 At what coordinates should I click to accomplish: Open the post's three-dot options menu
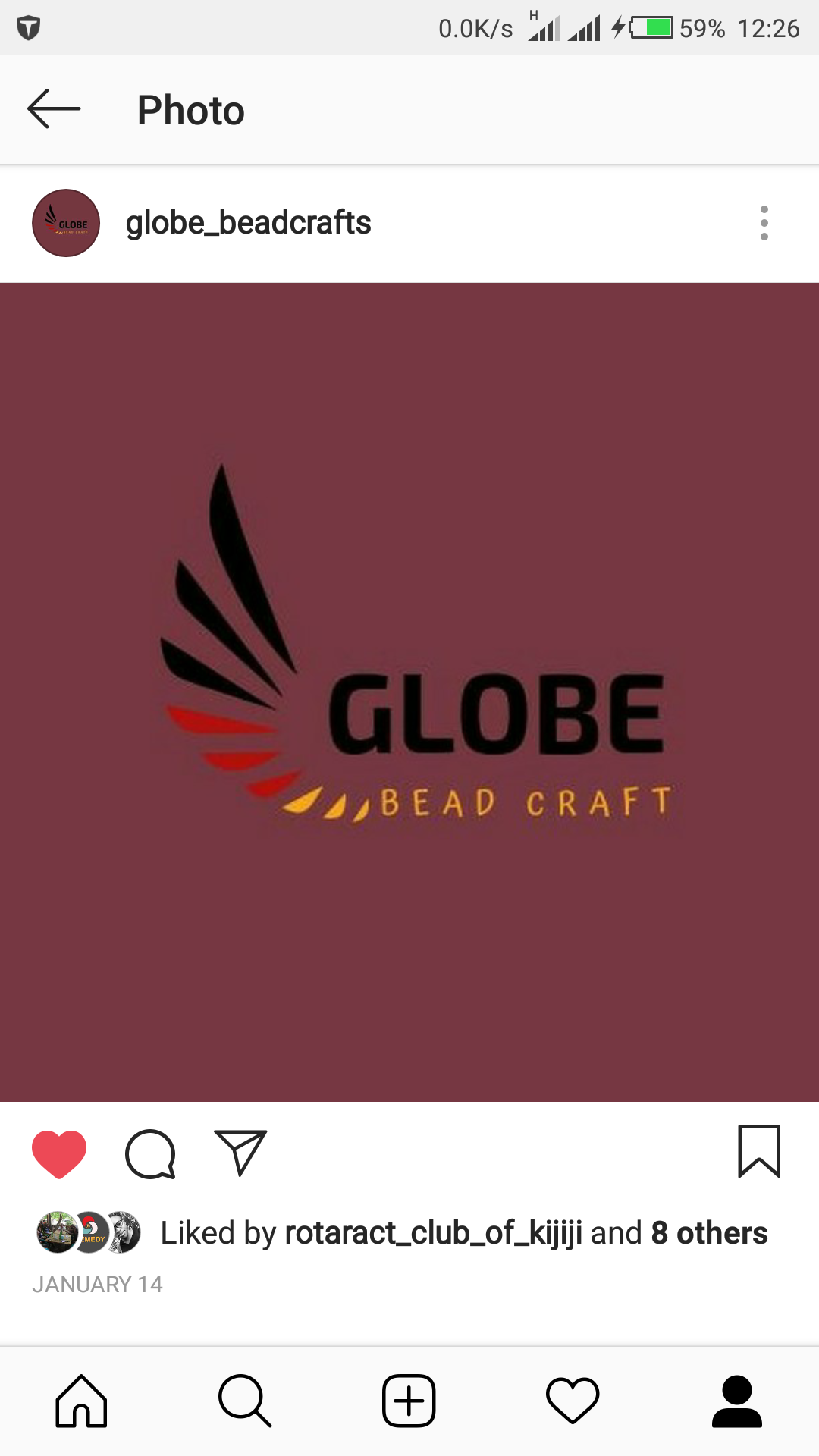click(764, 223)
